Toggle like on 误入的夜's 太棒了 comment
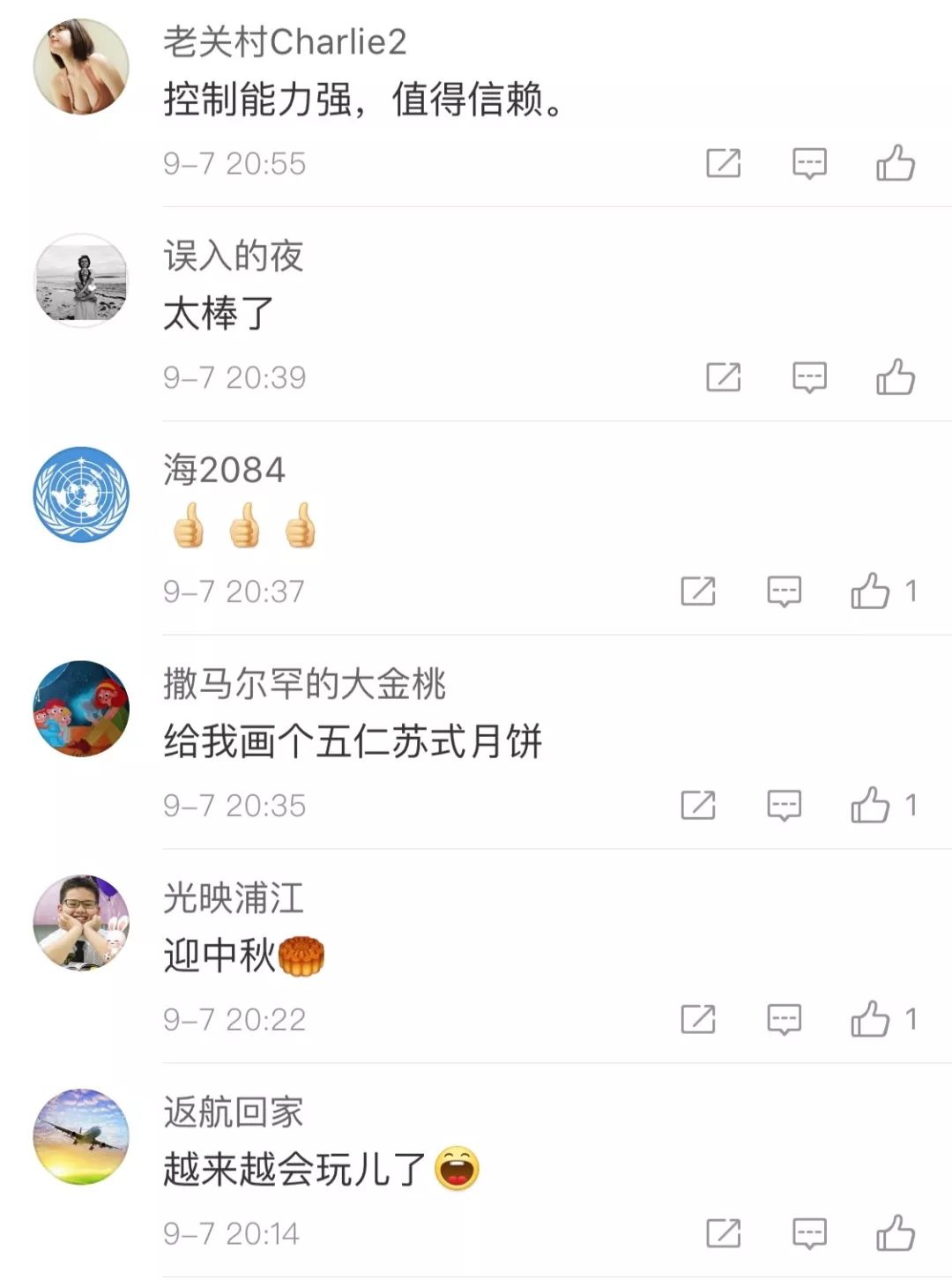952x1280 pixels. [x=897, y=378]
